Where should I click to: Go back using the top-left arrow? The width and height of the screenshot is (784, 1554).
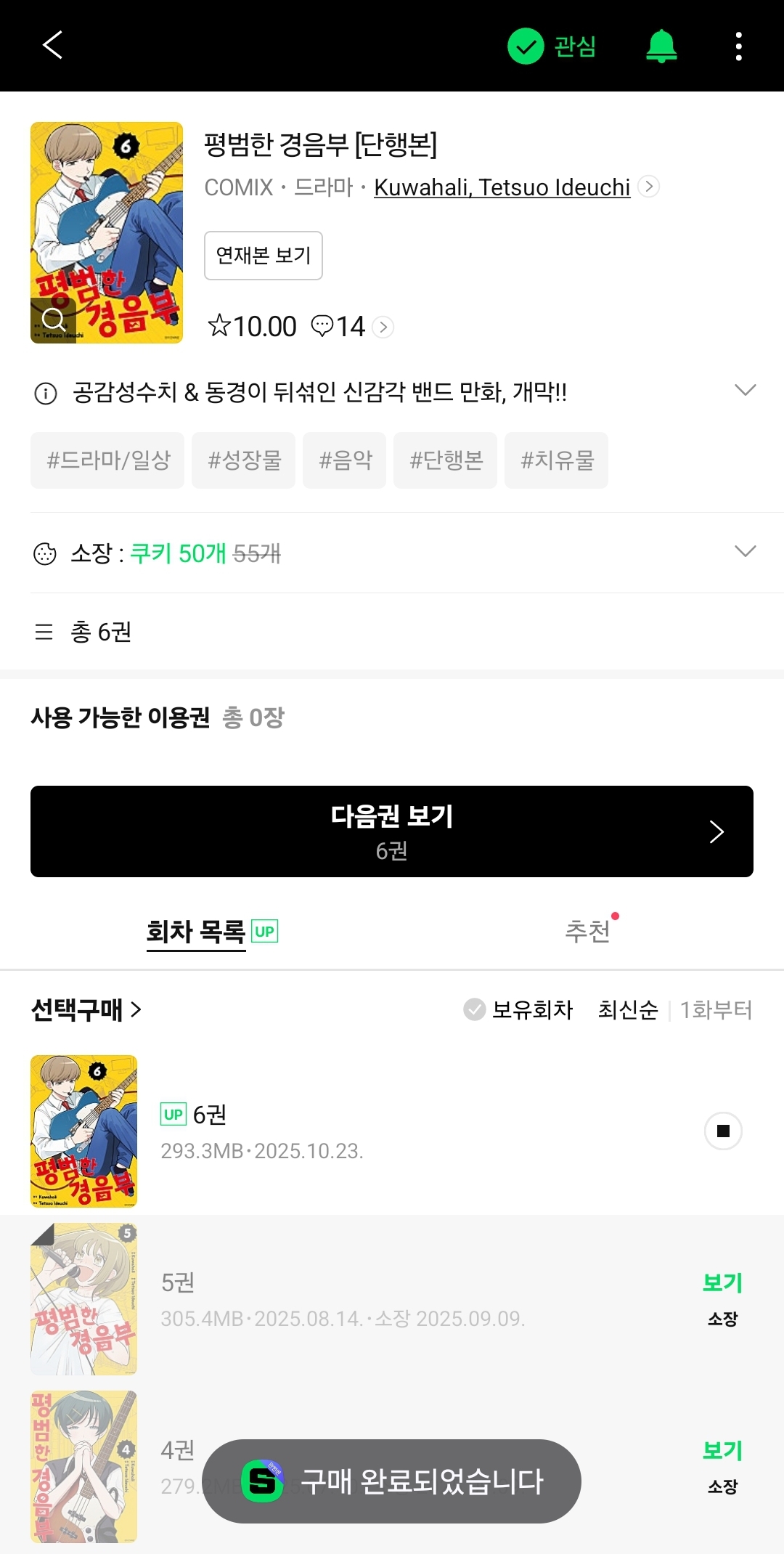(52, 45)
